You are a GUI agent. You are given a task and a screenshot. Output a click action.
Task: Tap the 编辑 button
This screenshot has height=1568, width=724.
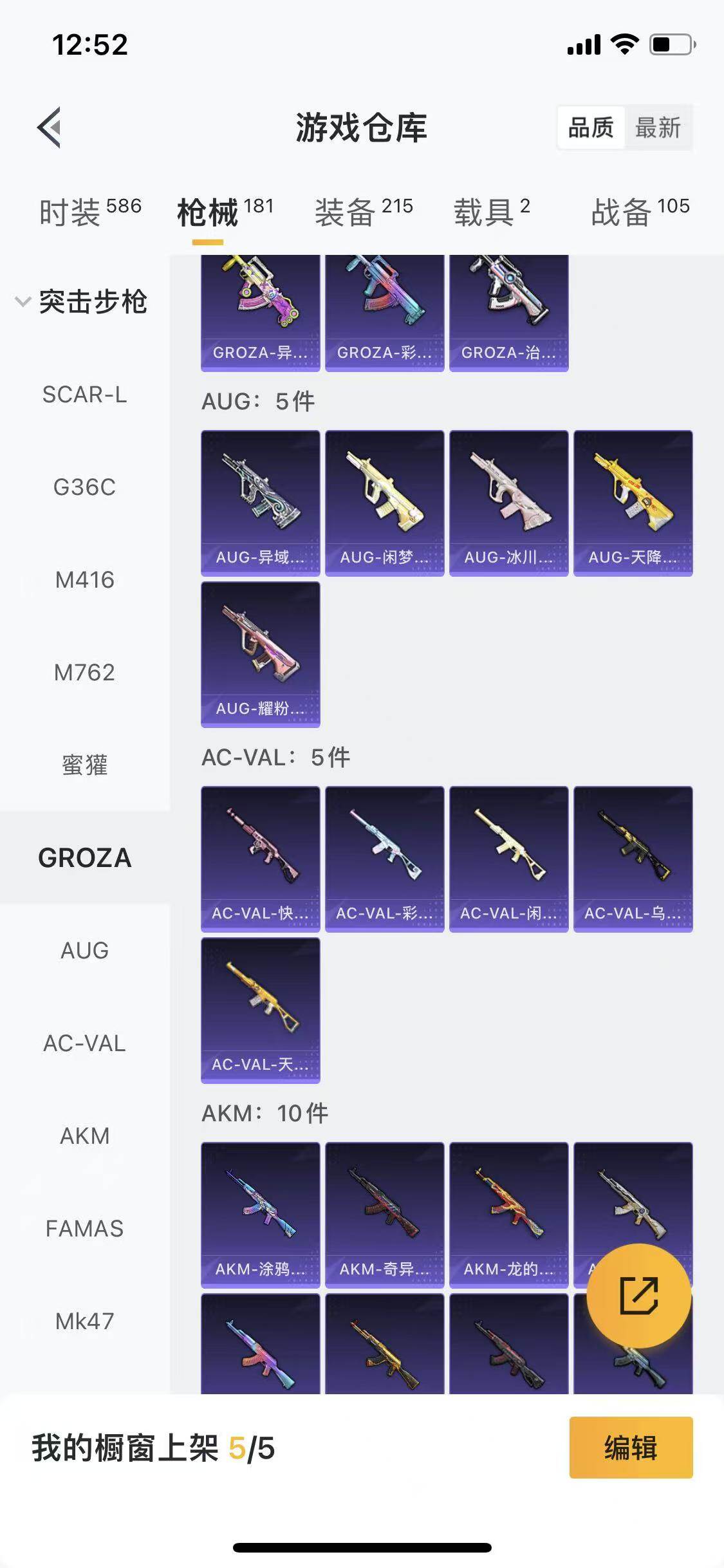(631, 1448)
